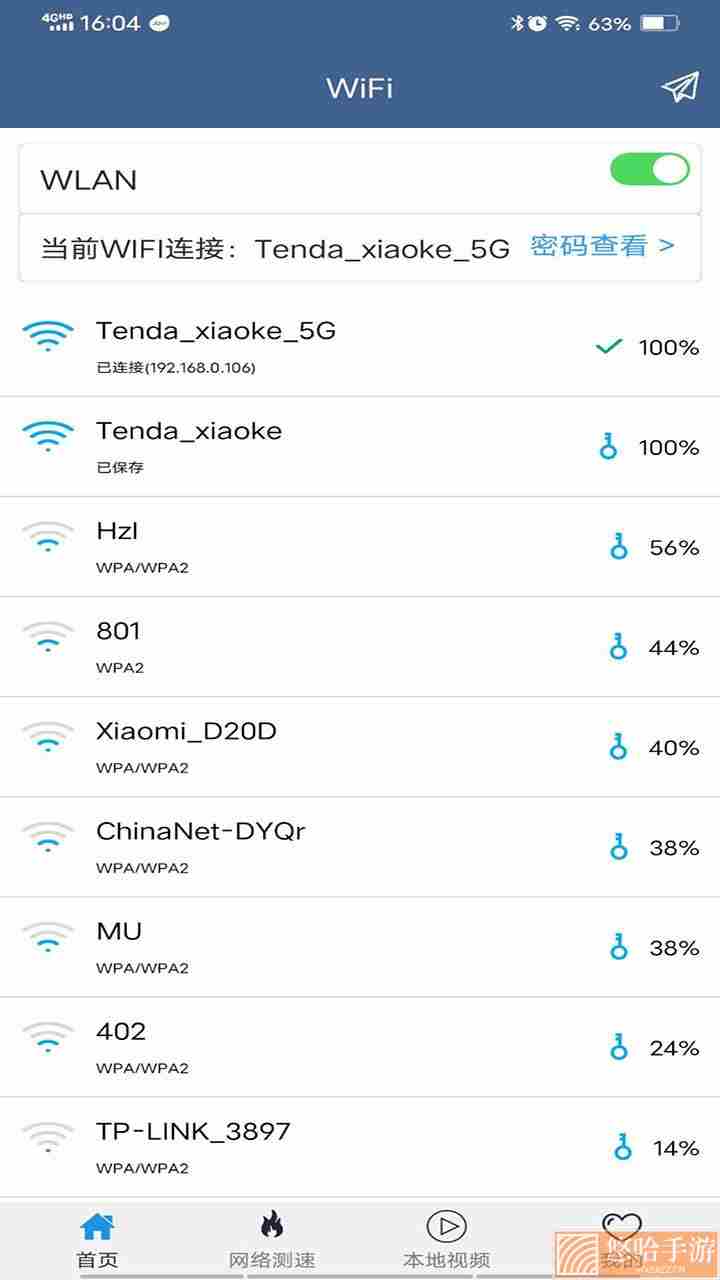The height and width of the screenshot is (1280, 720).
Task: Turn off the WLAN switch
Action: pos(650,169)
